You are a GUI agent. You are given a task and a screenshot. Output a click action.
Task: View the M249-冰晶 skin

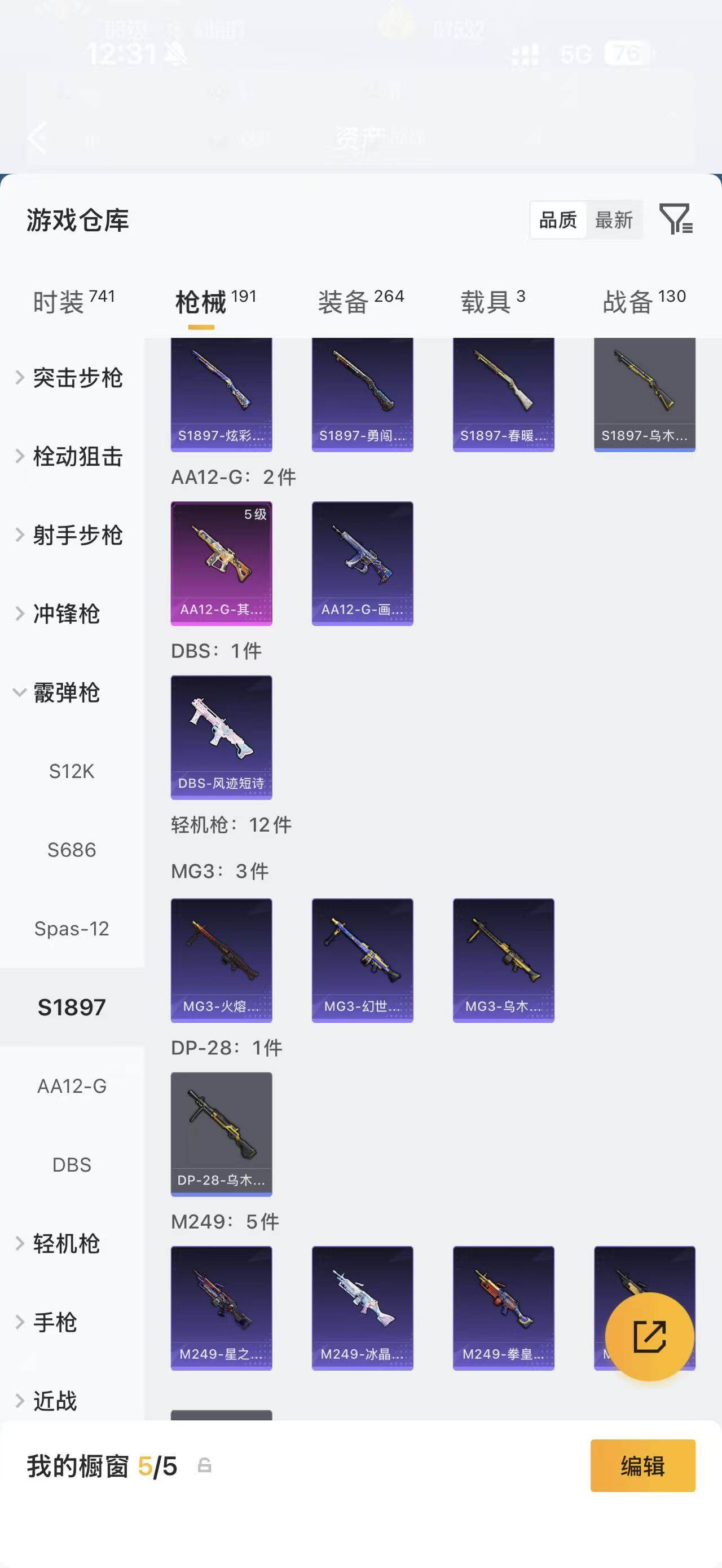362,1308
